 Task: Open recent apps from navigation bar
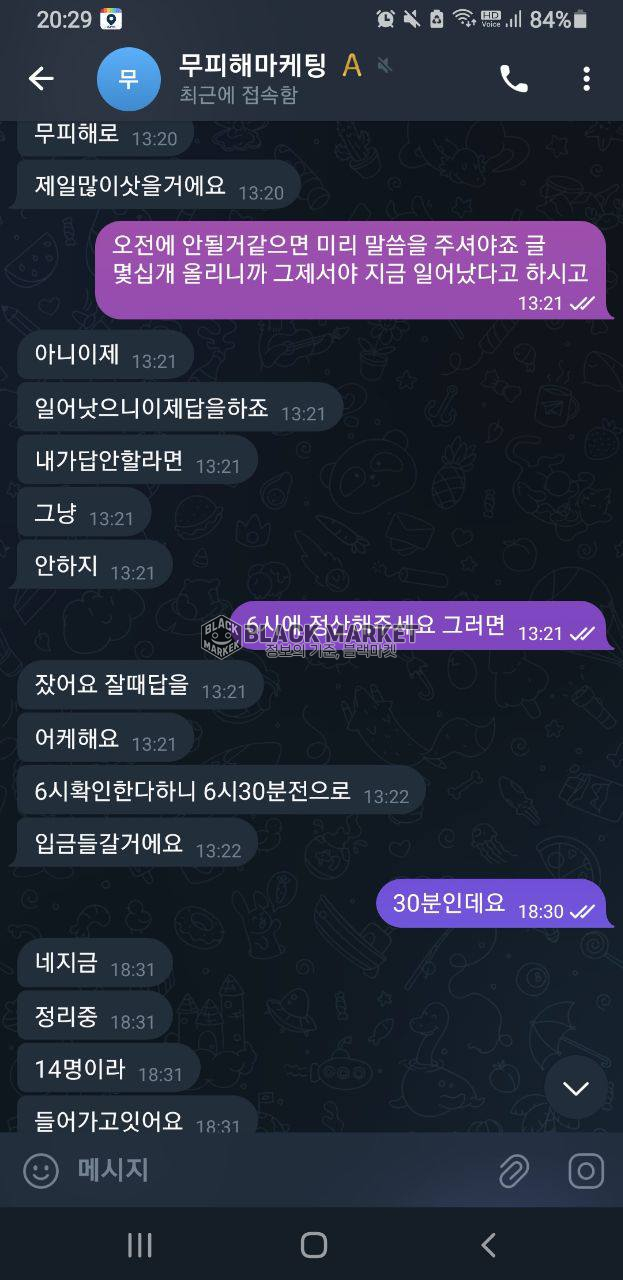(140, 1245)
